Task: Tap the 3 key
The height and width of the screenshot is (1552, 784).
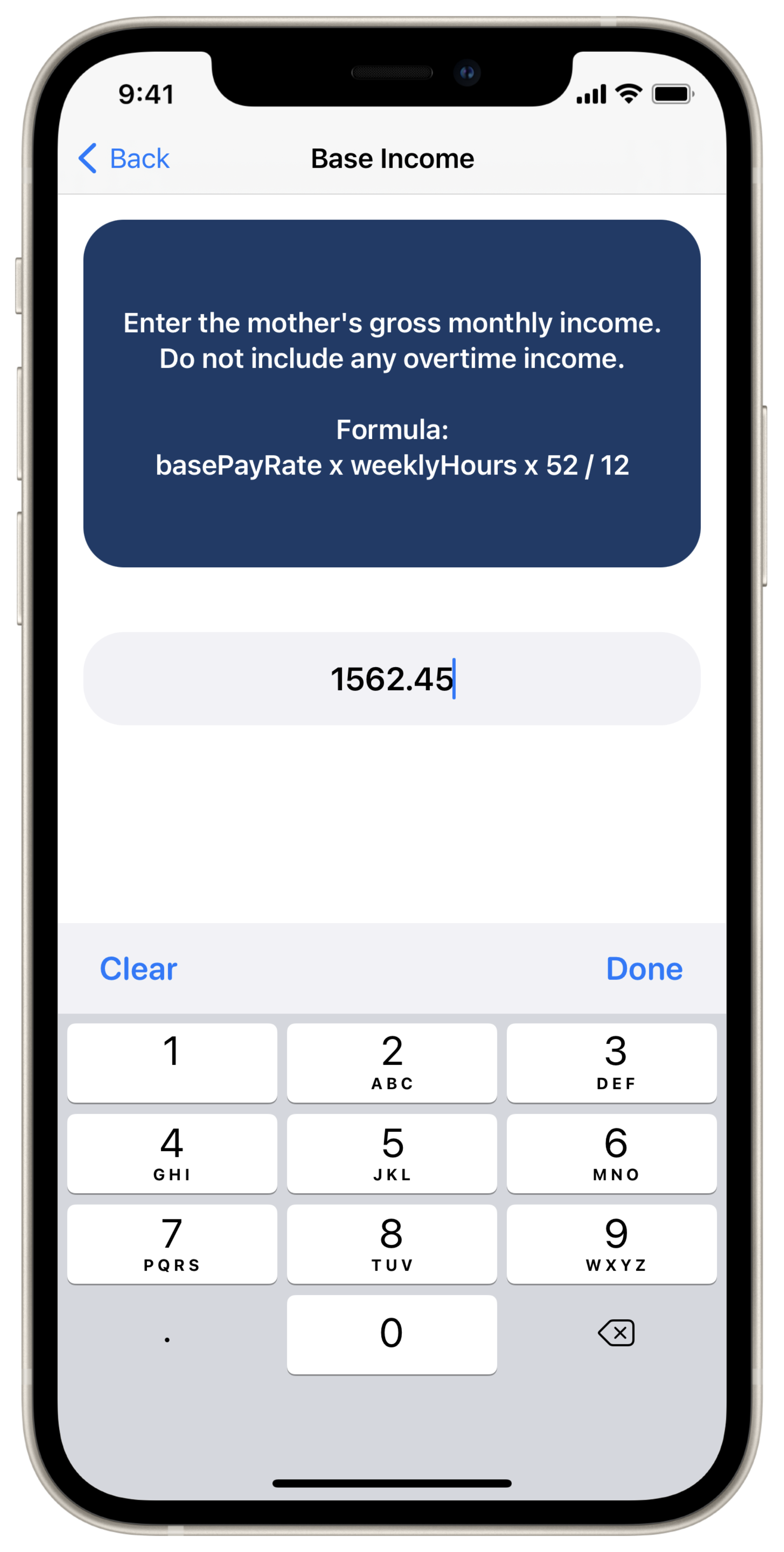Action: tap(611, 1063)
